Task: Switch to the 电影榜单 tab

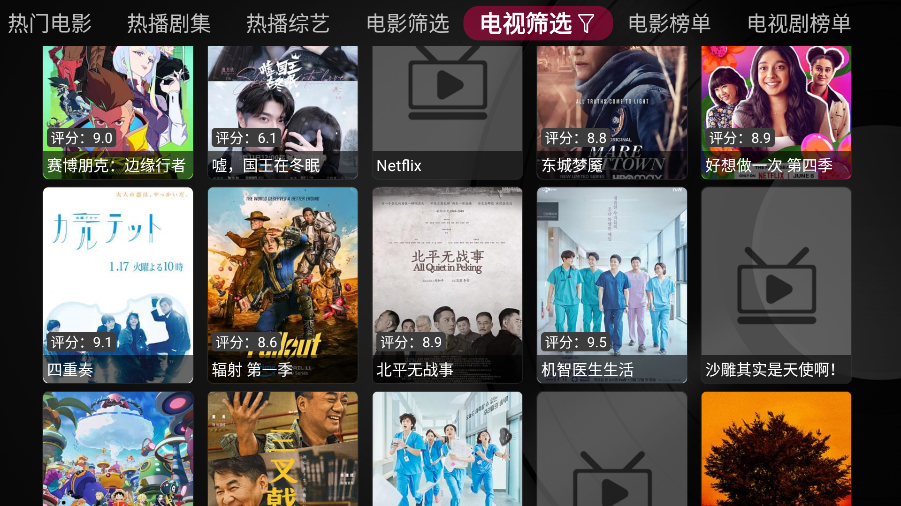Action: click(669, 23)
